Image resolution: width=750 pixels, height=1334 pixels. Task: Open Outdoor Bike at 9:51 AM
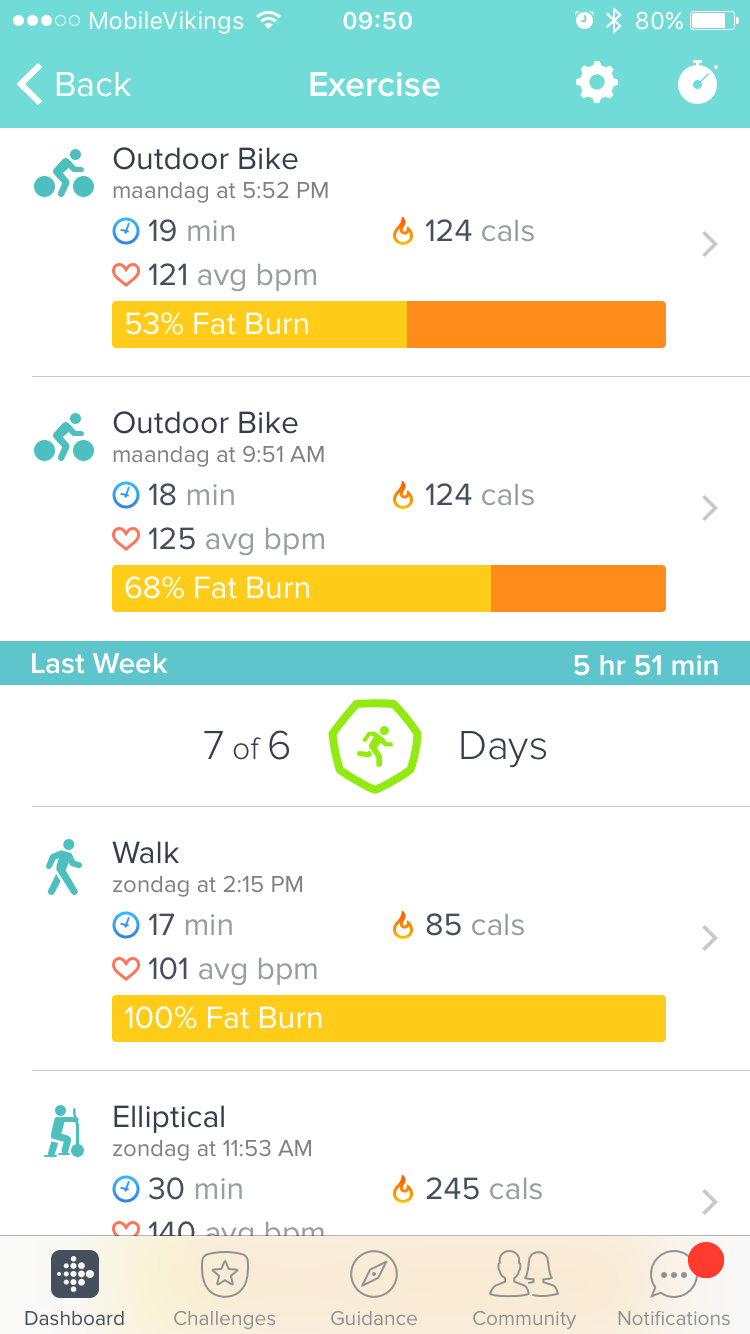[x=375, y=509]
